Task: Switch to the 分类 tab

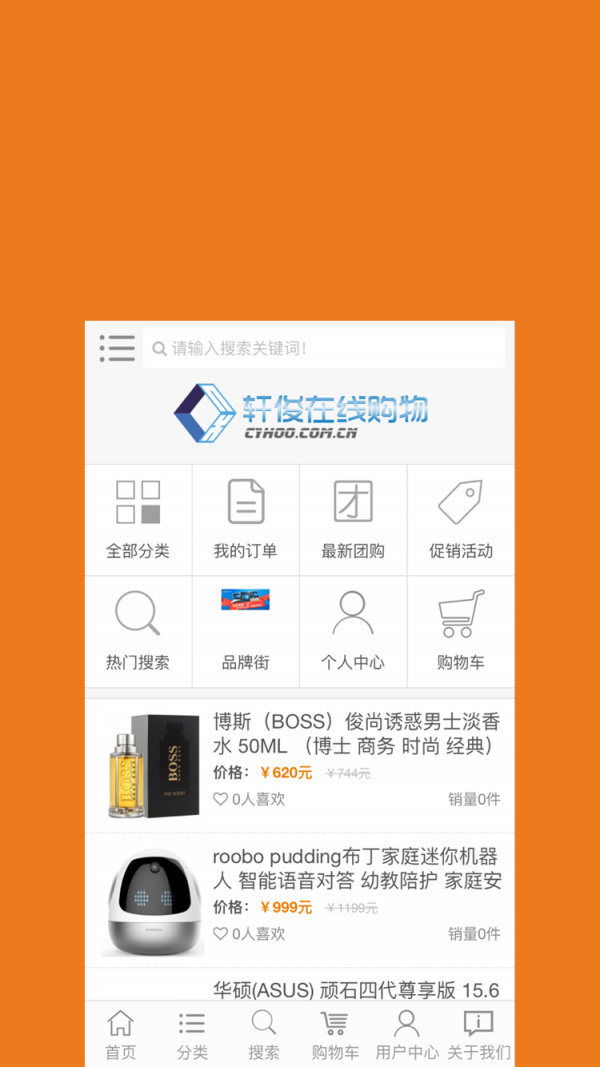Action: click(x=192, y=1035)
